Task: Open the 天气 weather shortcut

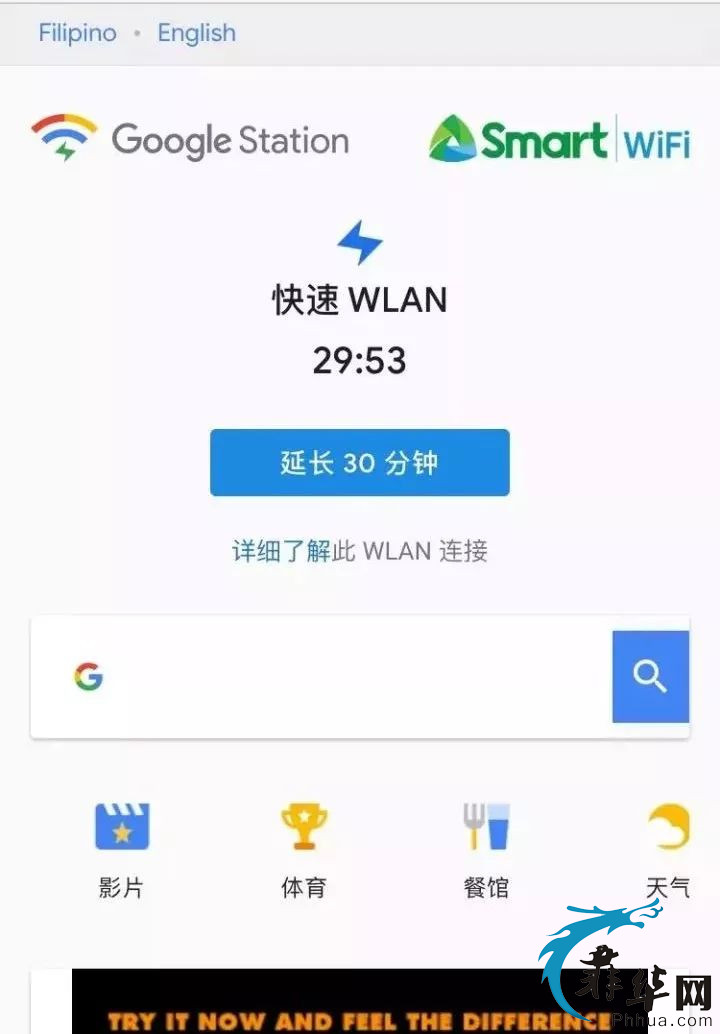Action: click(x=667, y=848)
